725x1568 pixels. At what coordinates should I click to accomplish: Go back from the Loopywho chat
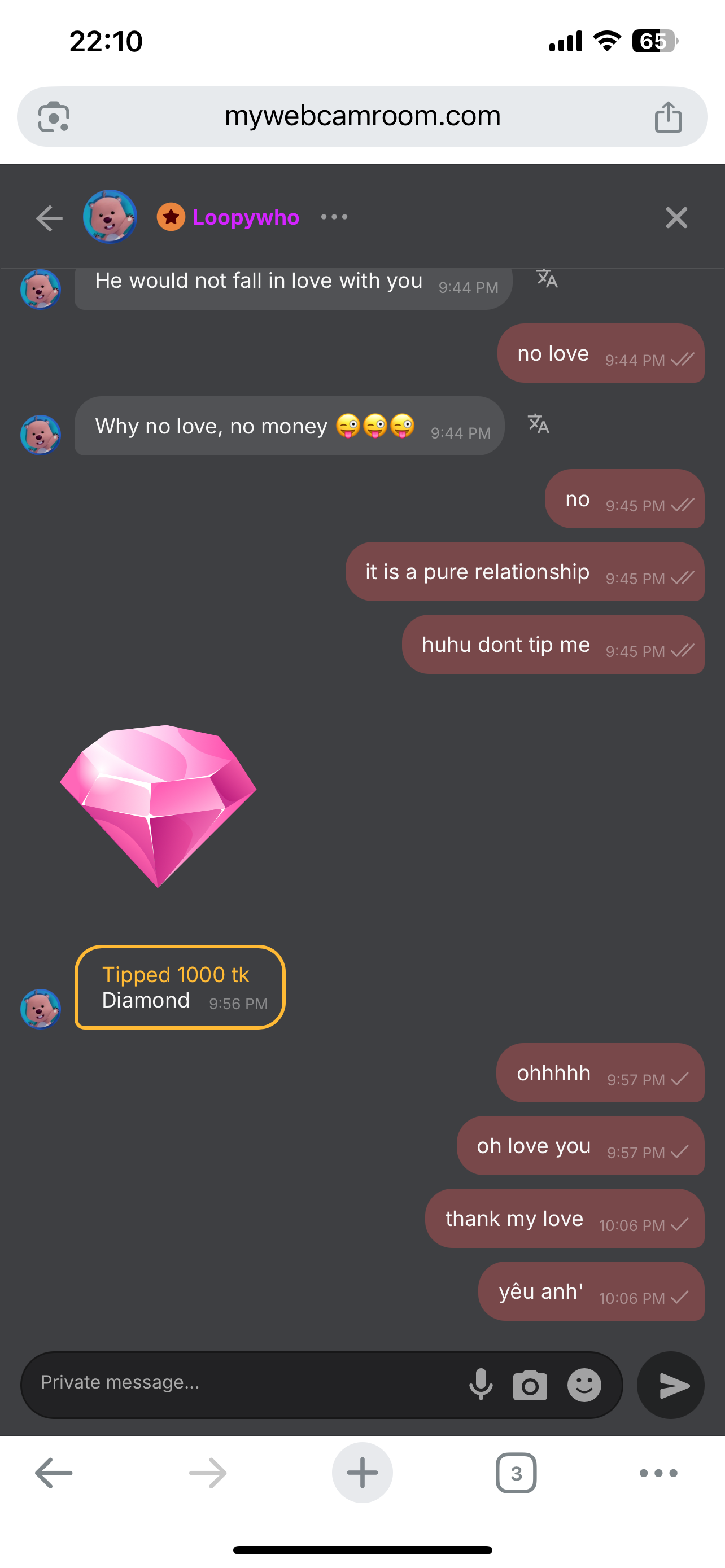(49, 218)
